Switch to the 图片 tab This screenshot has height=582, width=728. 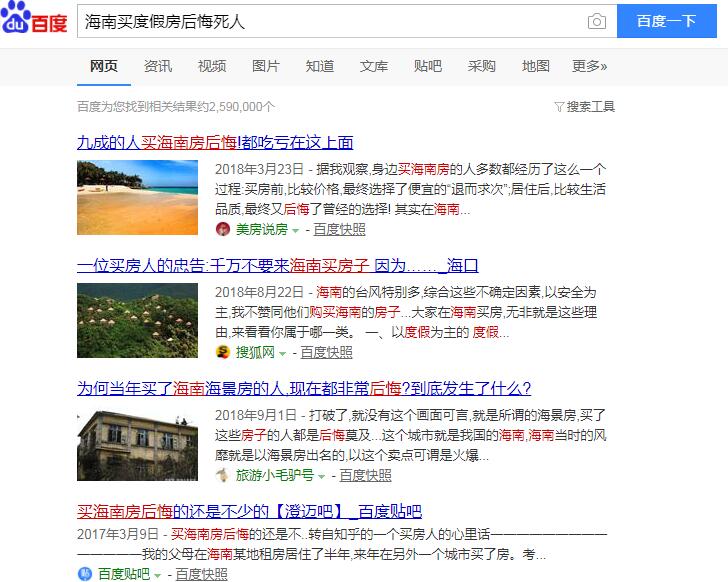pyautogui.click(x=266, y=66)
